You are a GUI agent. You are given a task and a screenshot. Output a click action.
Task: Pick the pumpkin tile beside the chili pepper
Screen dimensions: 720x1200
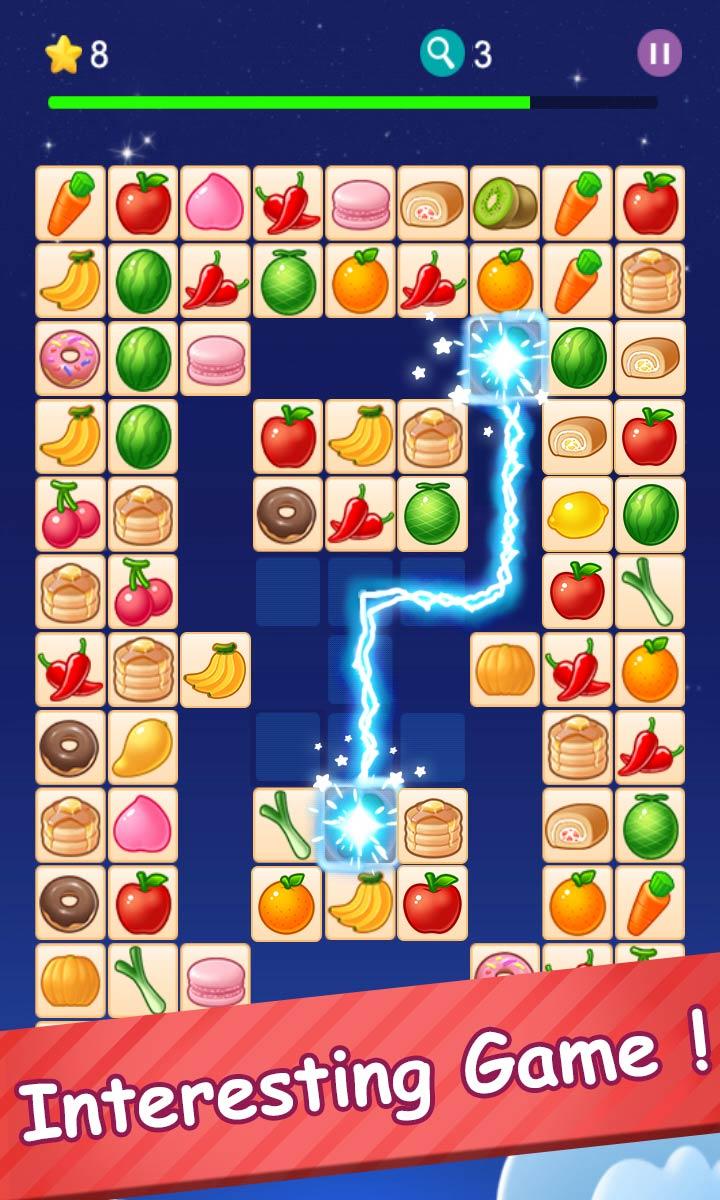[505, 669]
